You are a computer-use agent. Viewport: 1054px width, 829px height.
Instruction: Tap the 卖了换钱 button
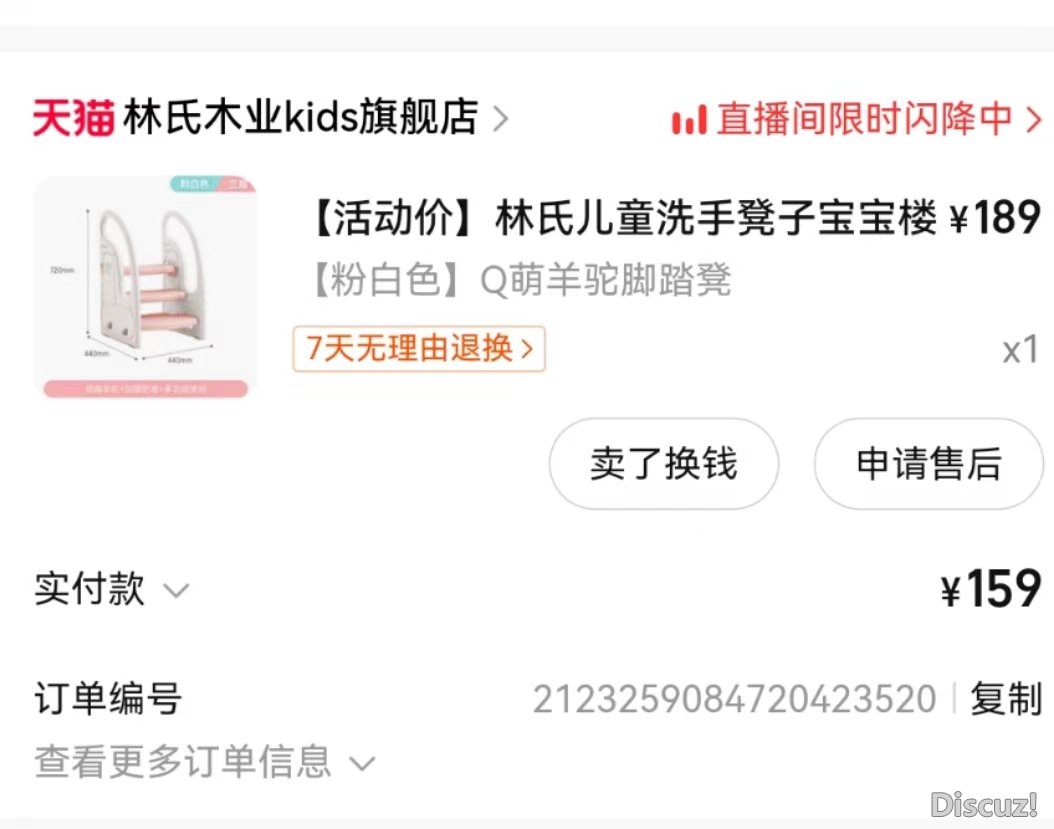[663, 464]
